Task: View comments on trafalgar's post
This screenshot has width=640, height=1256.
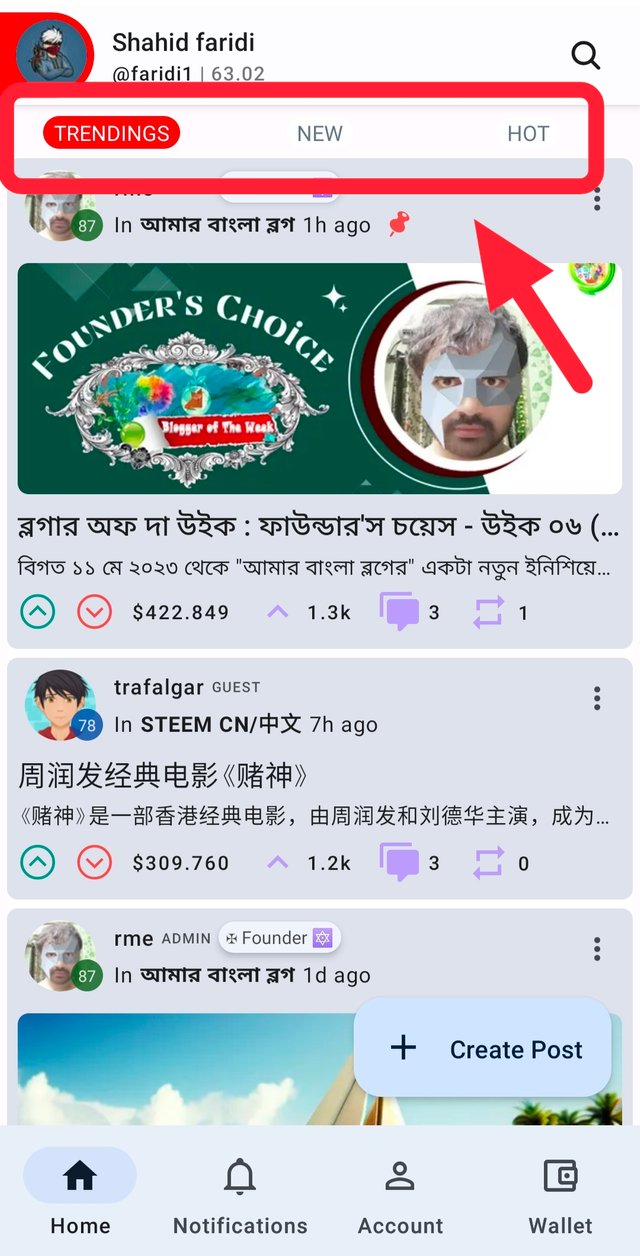Action: tap(399, 862)
